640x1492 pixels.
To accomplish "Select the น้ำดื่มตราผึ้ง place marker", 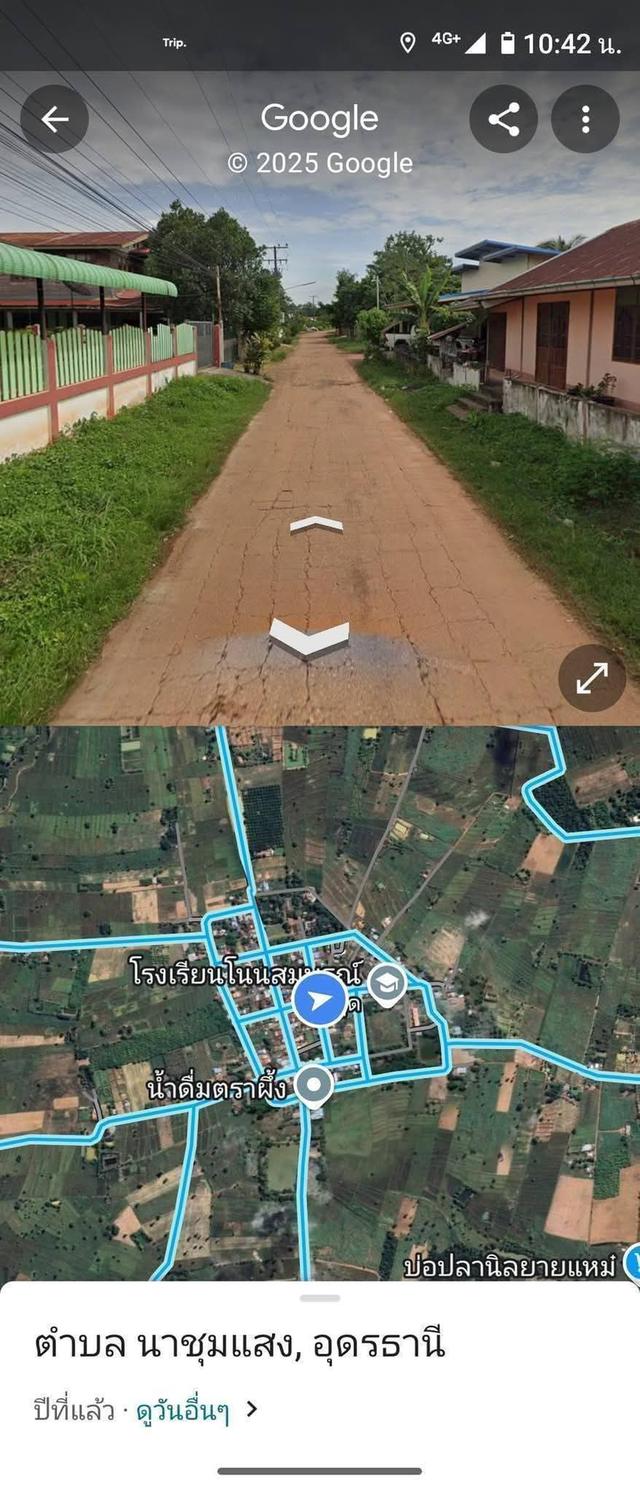I will pos(314,1085).
